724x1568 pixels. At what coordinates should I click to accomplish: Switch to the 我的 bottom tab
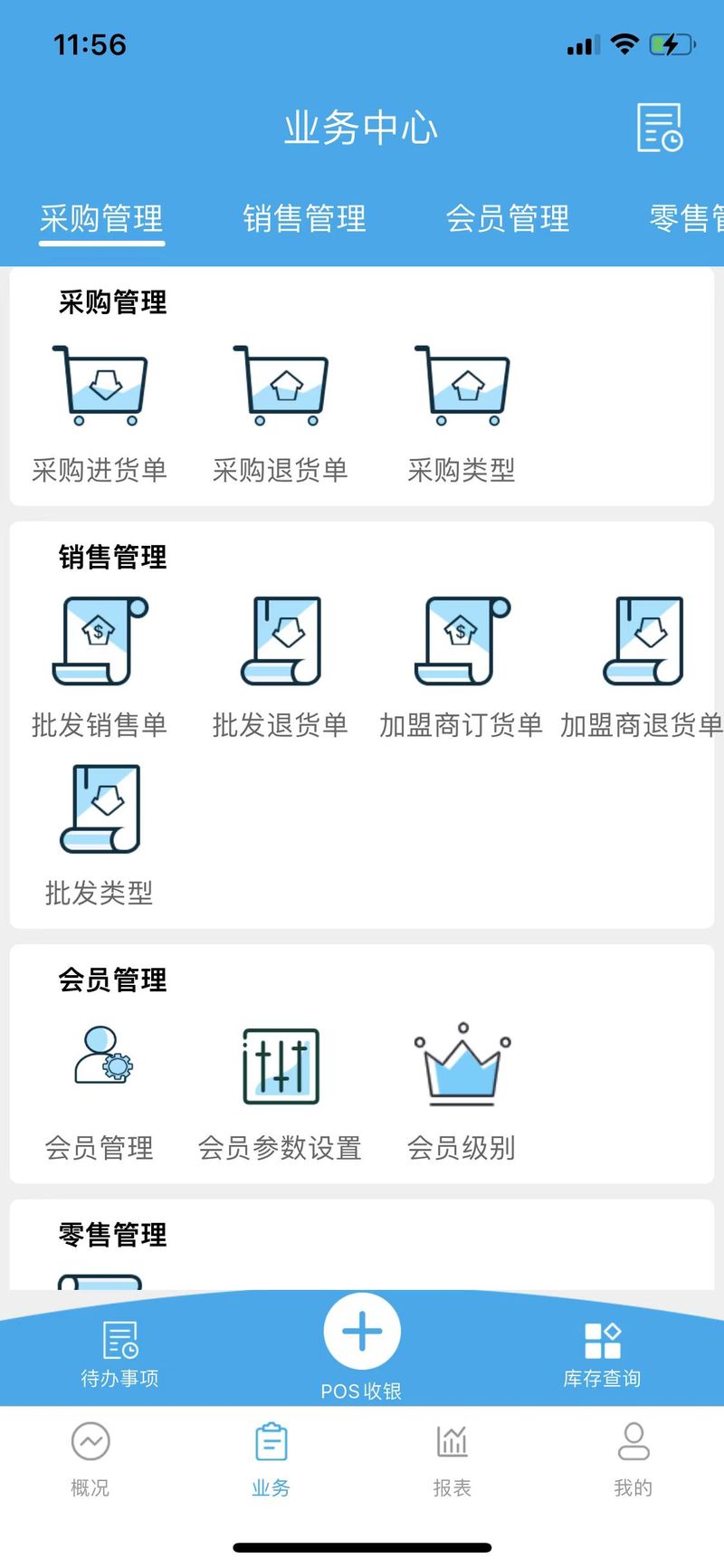click(633, 1459)
